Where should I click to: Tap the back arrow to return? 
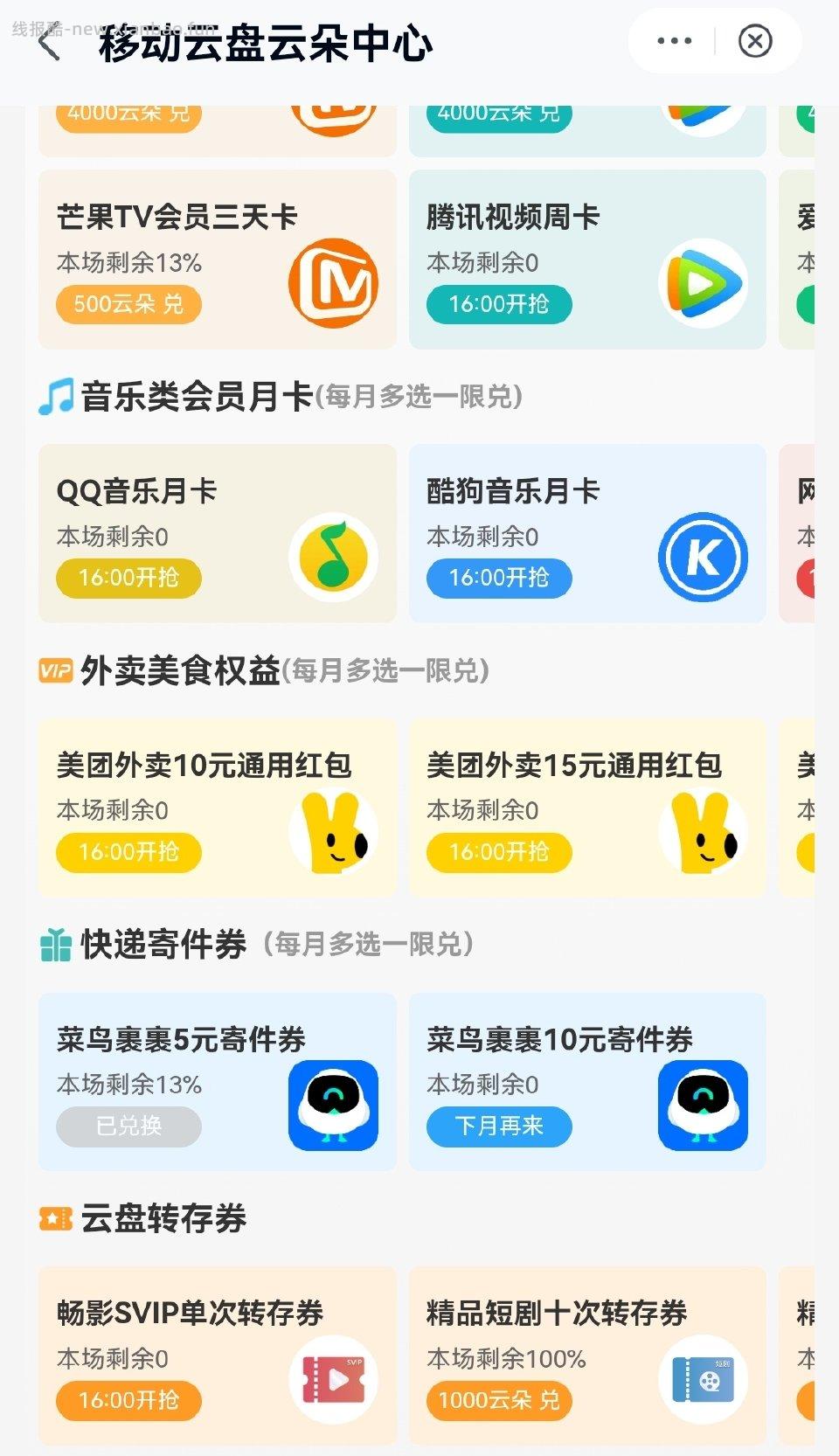[x=50, y=42]
